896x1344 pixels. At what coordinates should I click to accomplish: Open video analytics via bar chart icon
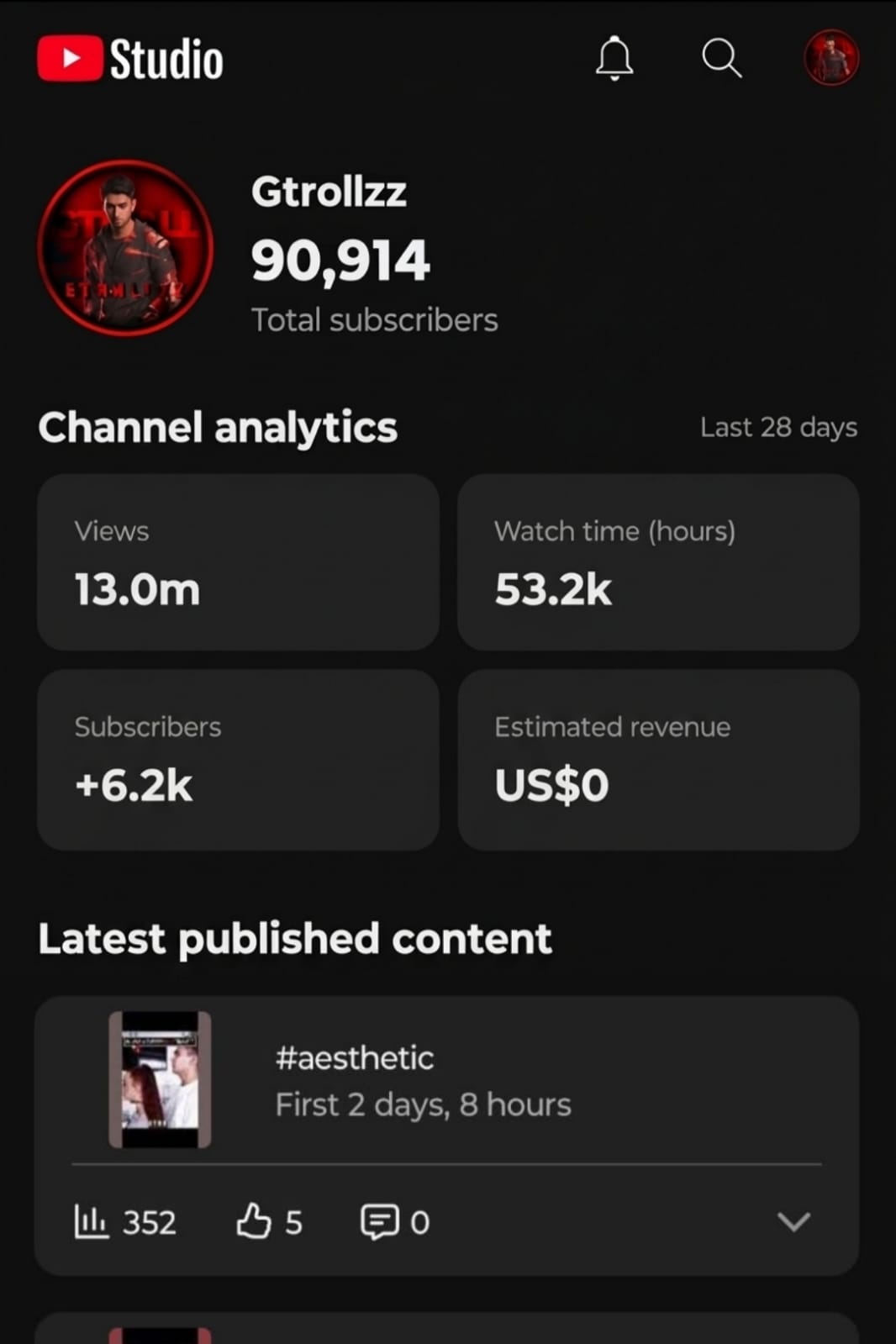[x=92, y=1222]
